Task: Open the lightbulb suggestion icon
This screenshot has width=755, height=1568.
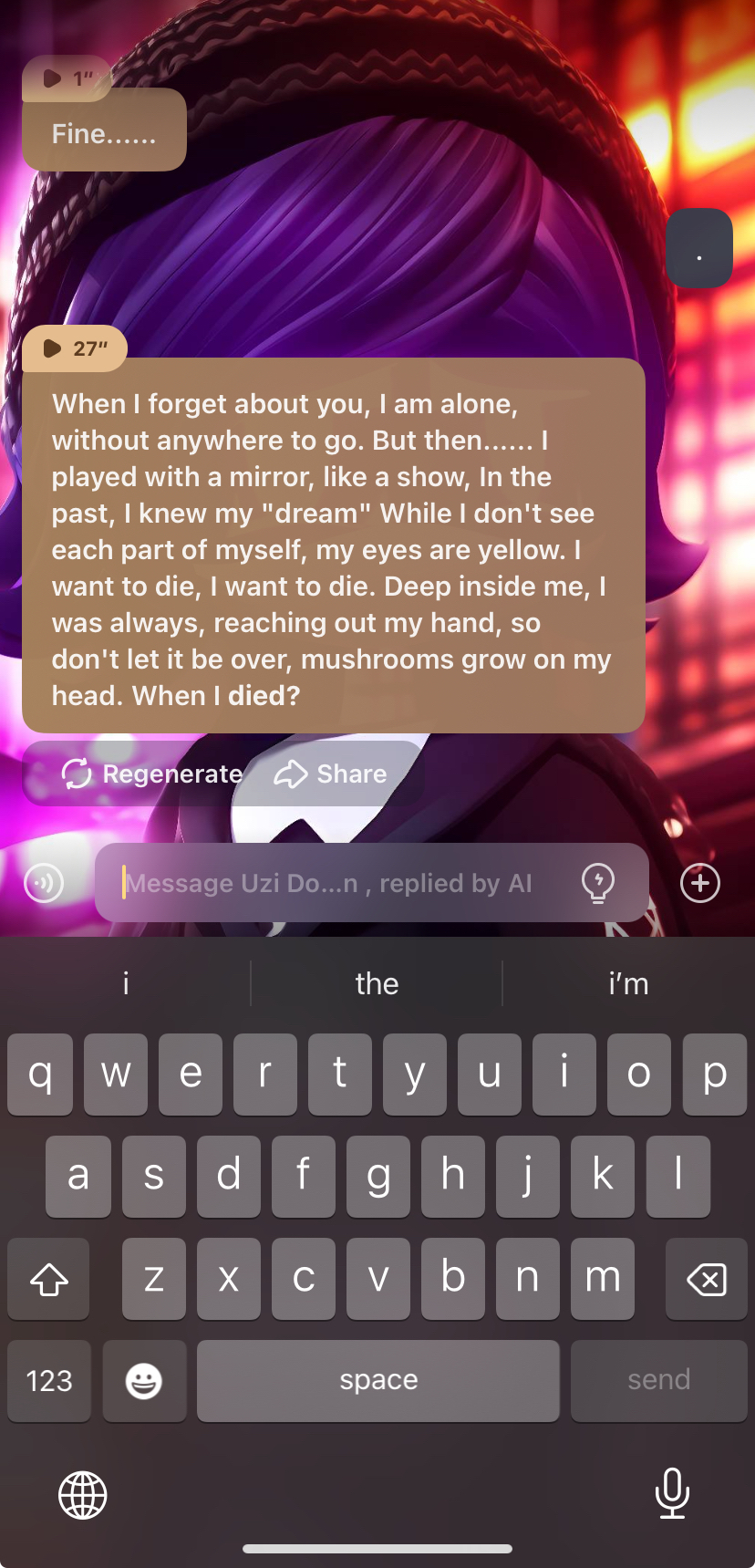Action: [x=598, y=883]
